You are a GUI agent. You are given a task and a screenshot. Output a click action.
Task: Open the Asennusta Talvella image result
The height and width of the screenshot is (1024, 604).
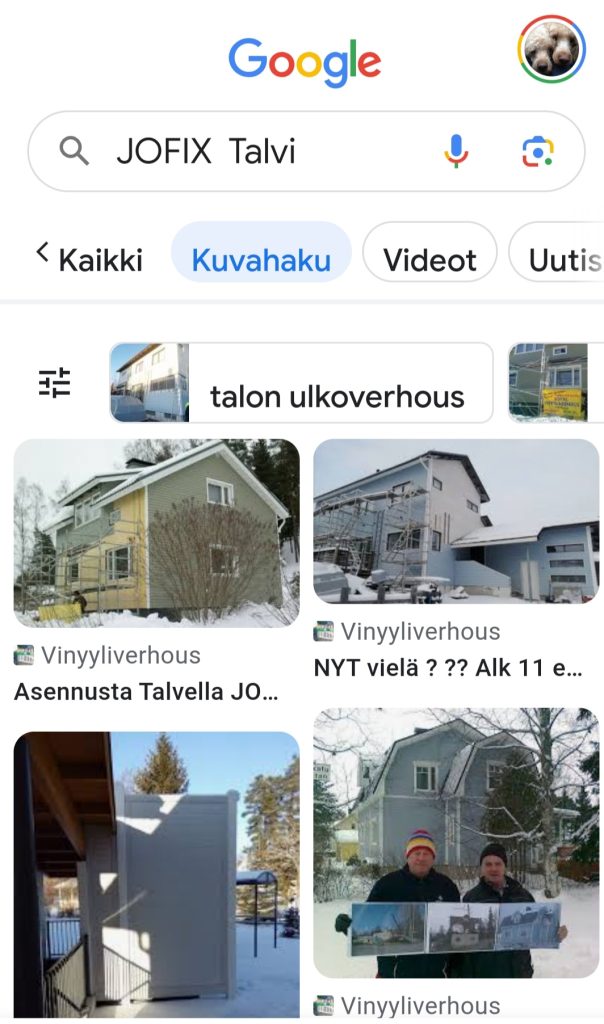[x=157, y=532]
